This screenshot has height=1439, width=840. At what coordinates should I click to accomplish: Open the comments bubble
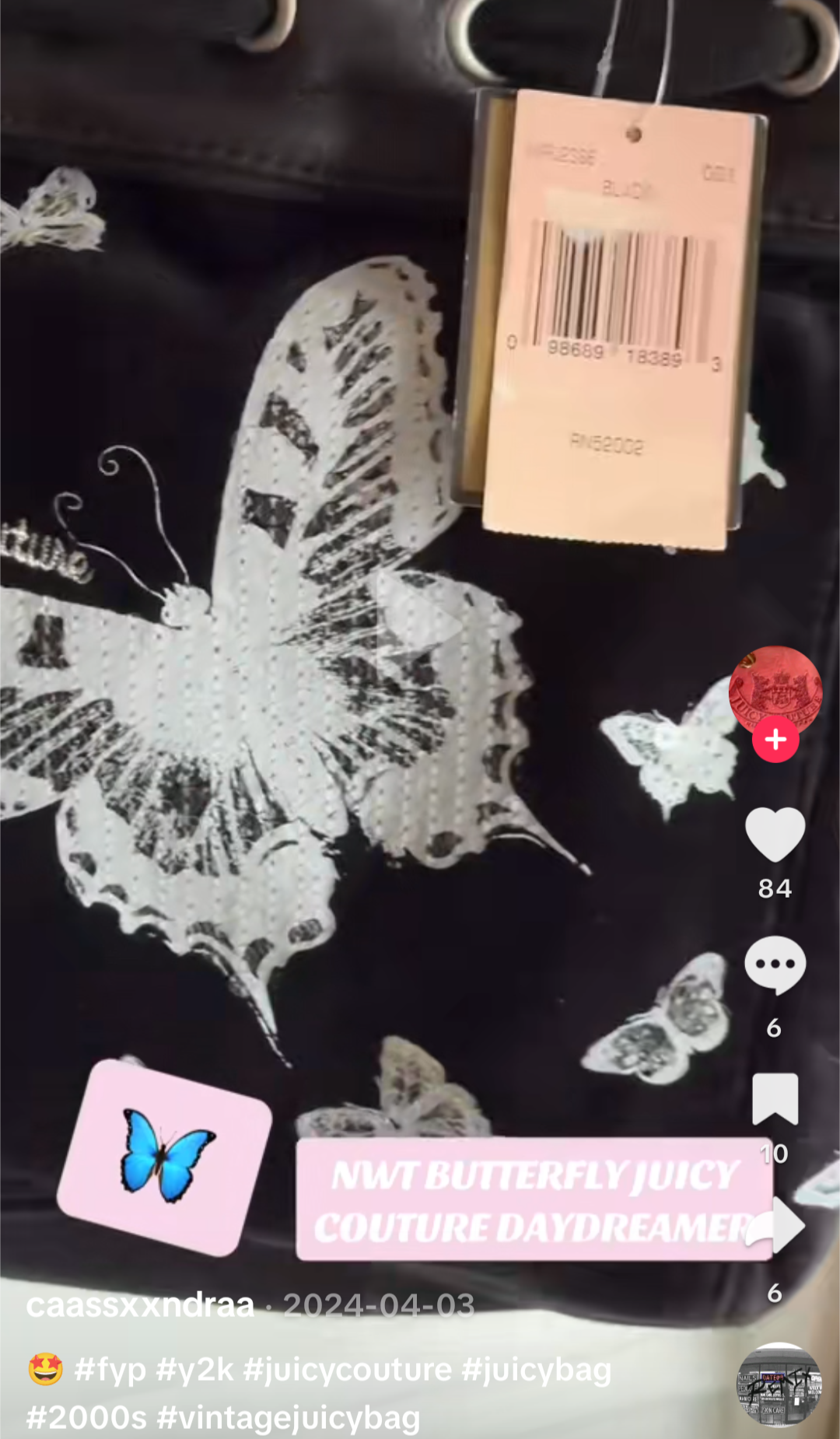tap(775, 965)
